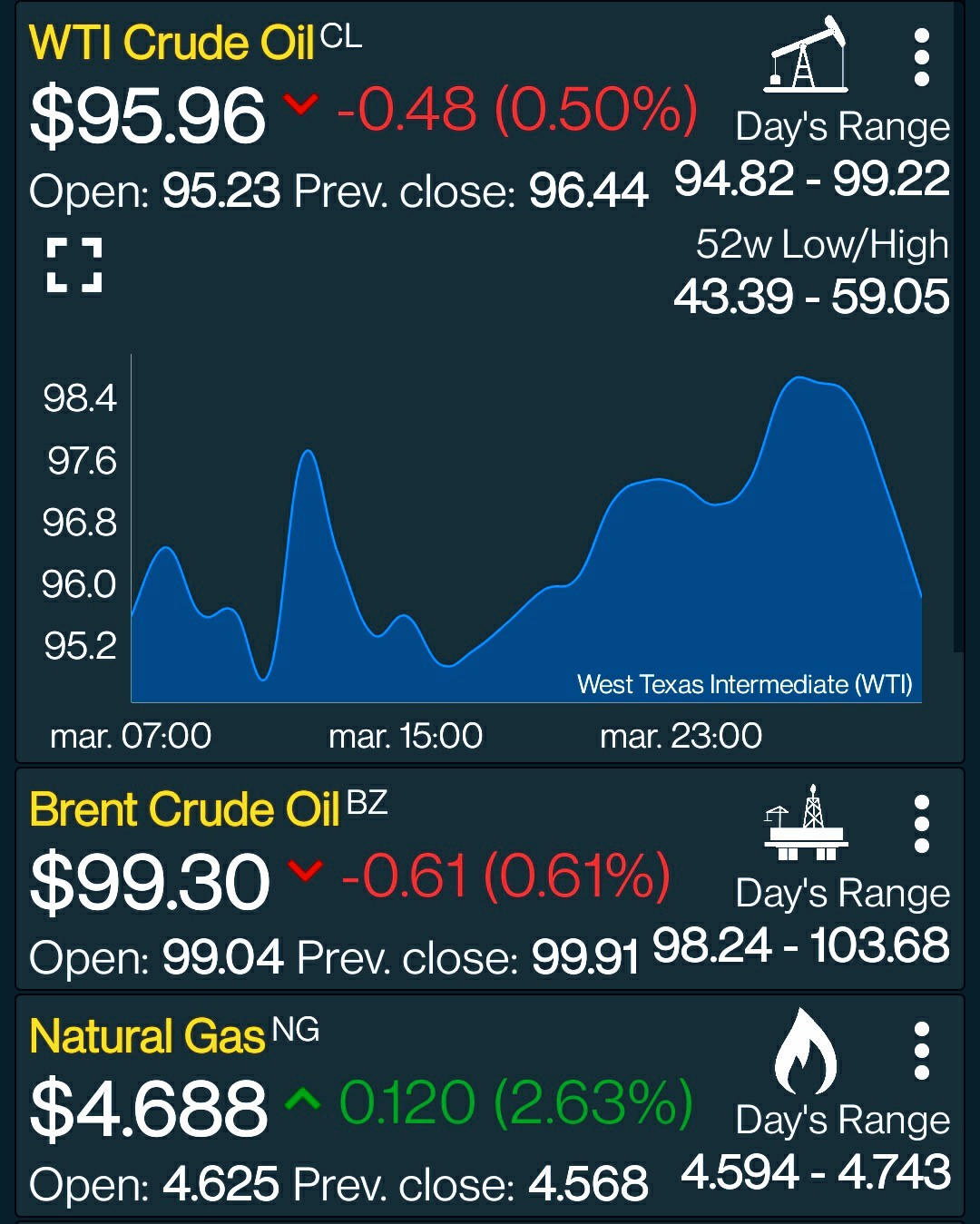Open the Brent Crude Oil overflow menu
The width and height of the screenshot is (980, 1224).
[921, 824]
